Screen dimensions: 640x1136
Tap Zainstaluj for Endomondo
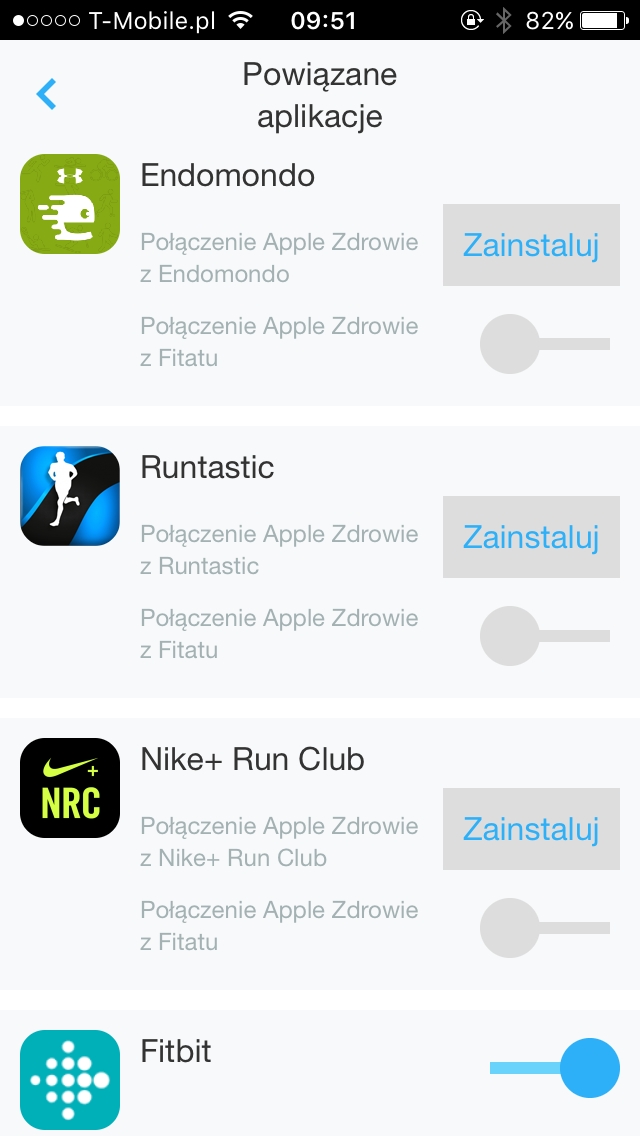point(531,245)
